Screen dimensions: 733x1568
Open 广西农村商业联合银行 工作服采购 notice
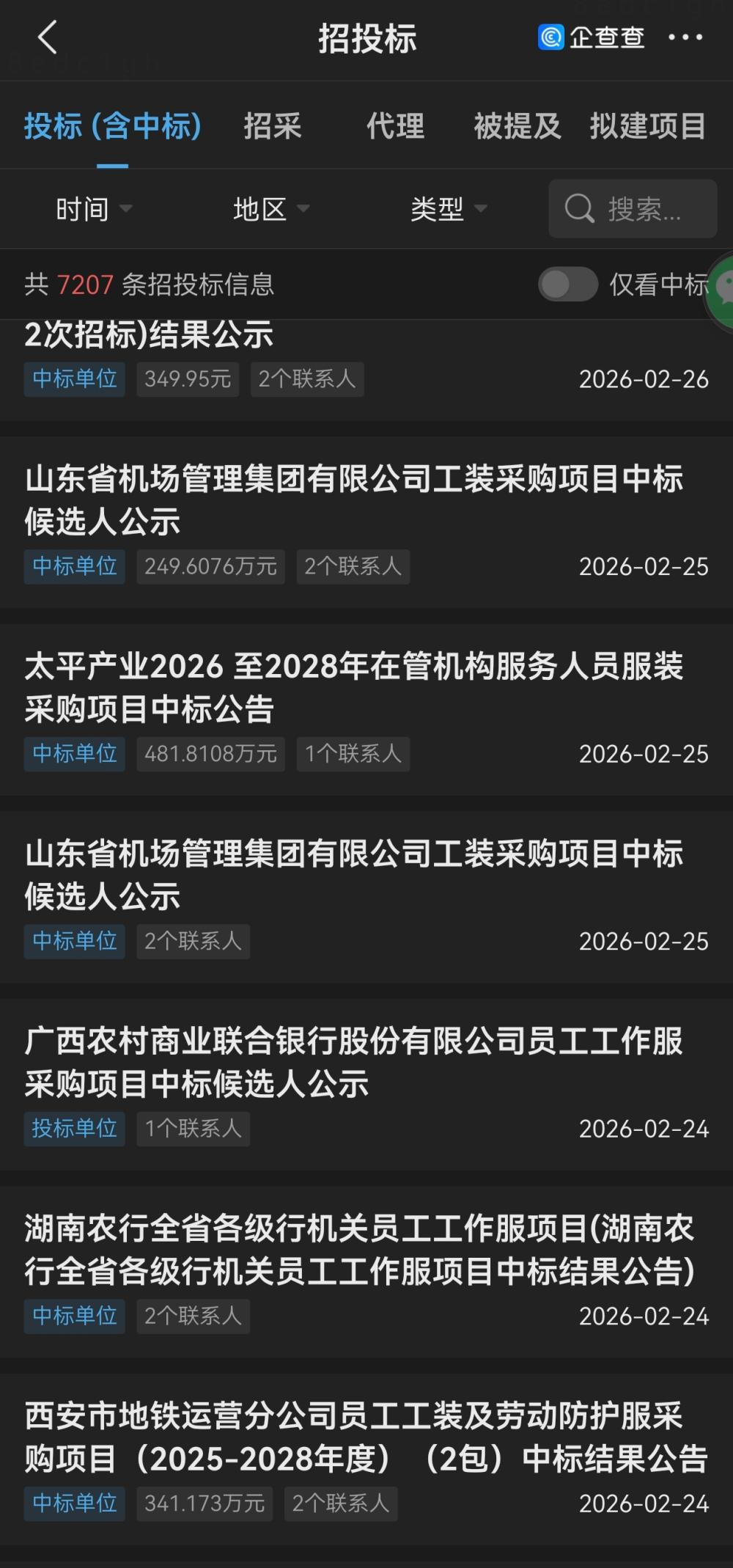click(x=354, y=1062)
